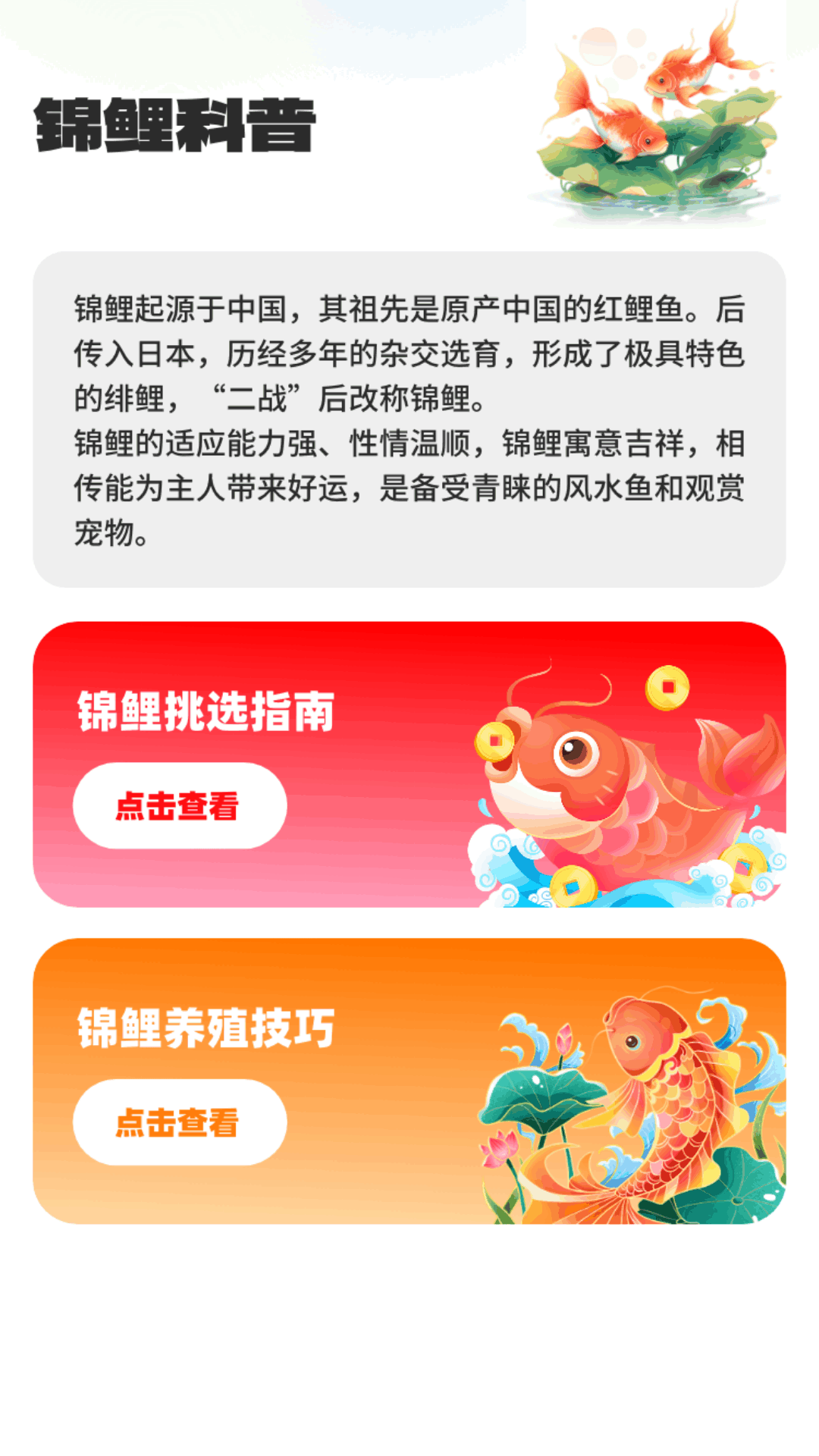This screenshot has width=819, height=1456.
Task: Tap 点击查看 under 锦鲤养殖技巧
Action: [180, 1122]
